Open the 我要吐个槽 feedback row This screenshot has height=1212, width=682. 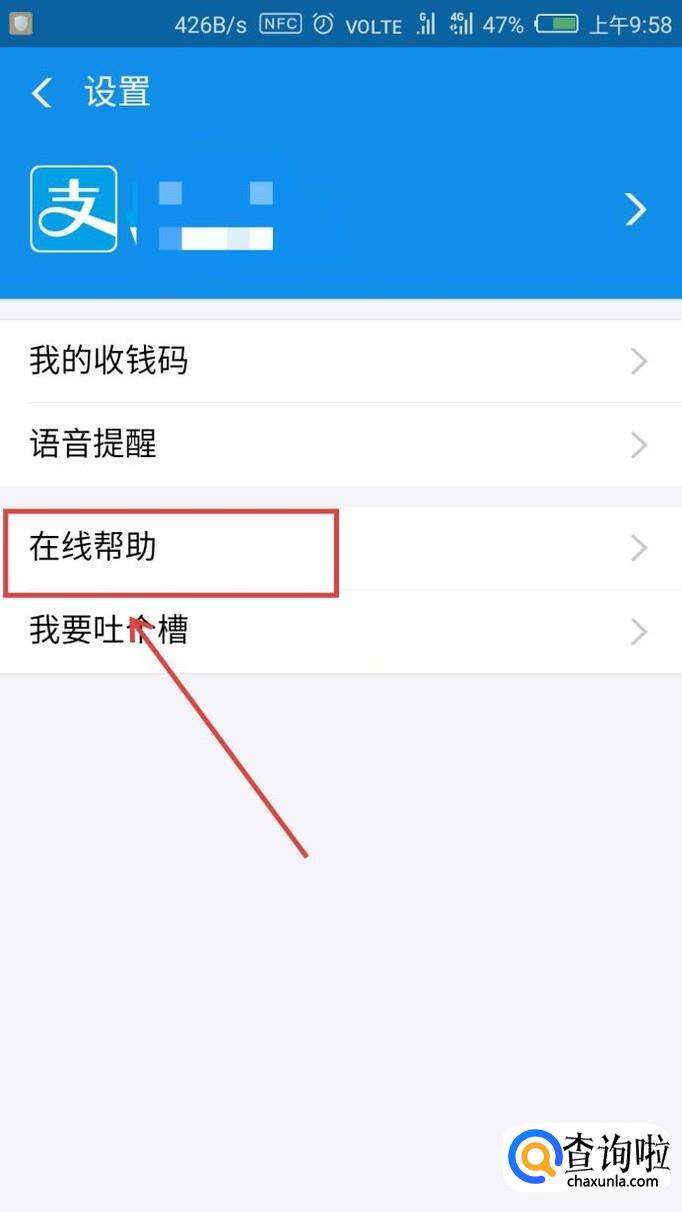(341, 632)
